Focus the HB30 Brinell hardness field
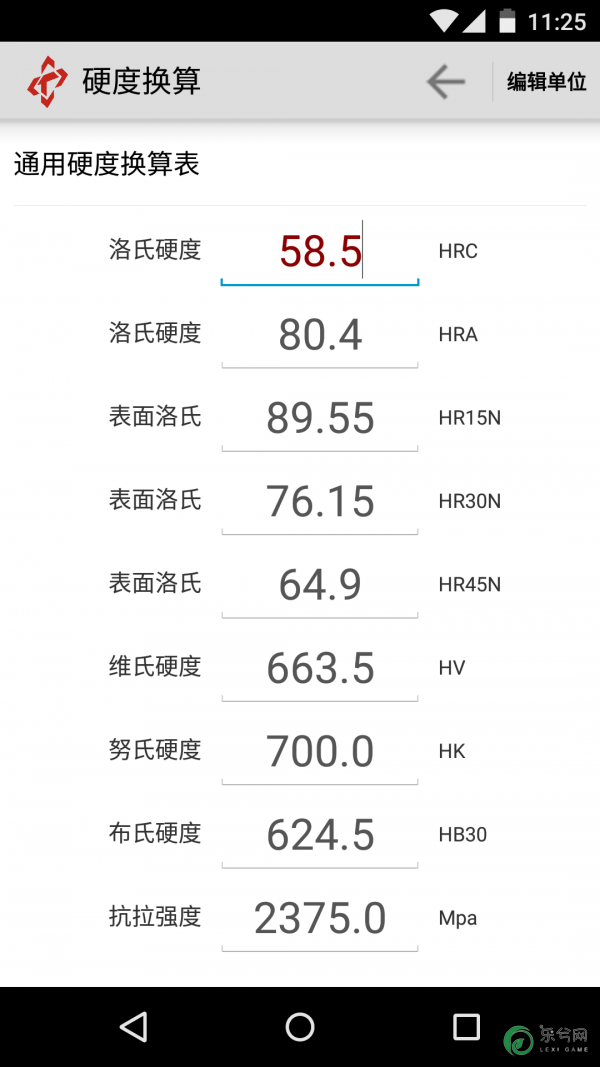Viewport: 600px width, 1067px height. (320, 834)
